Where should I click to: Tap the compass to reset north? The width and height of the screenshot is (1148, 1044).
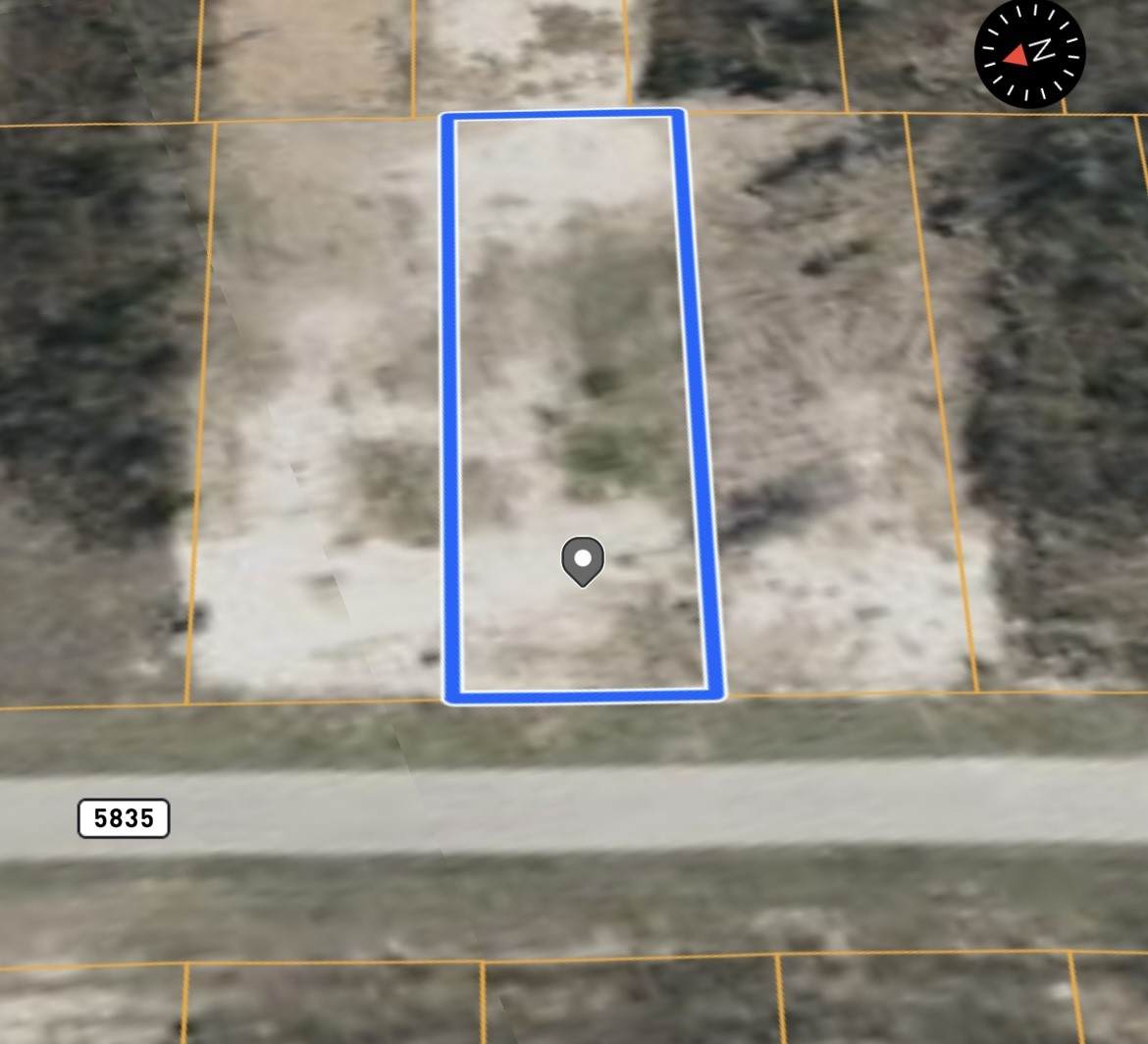click(1029, 53)
